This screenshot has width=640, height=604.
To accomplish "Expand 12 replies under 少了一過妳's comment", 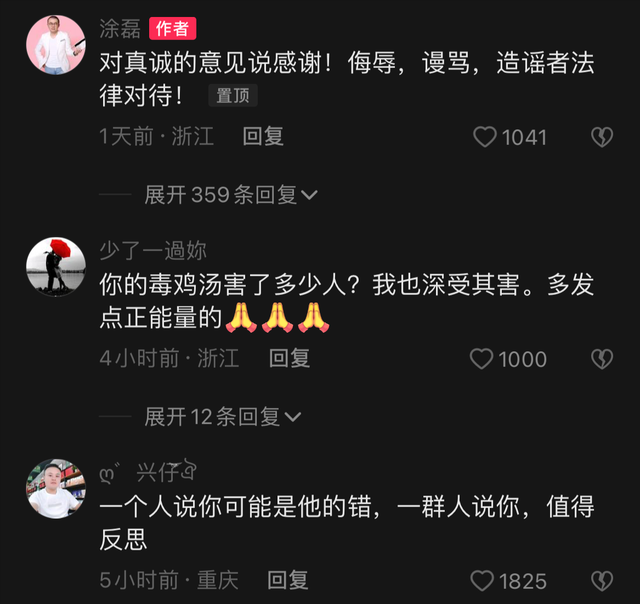I will click(222, 417).
